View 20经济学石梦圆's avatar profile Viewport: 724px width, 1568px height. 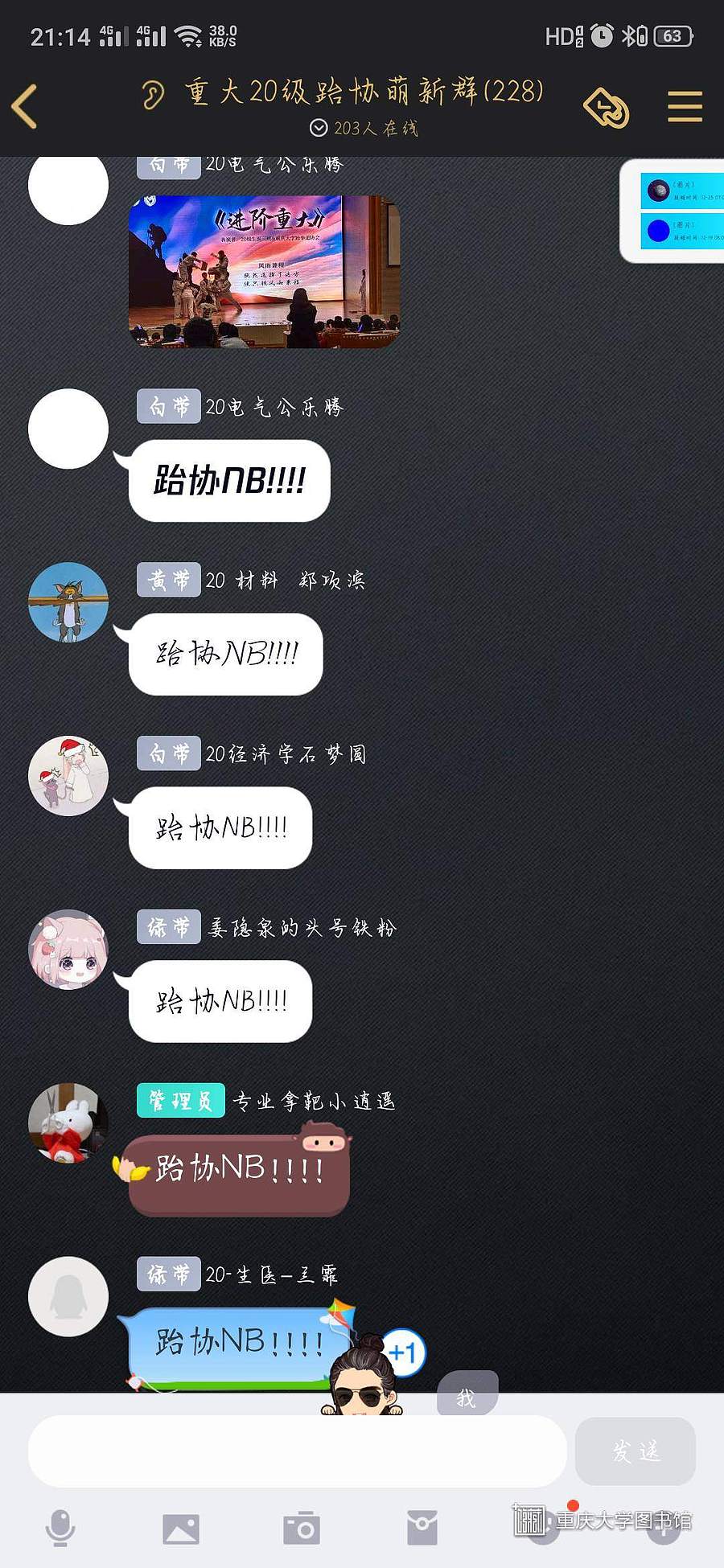coord(68,776)
